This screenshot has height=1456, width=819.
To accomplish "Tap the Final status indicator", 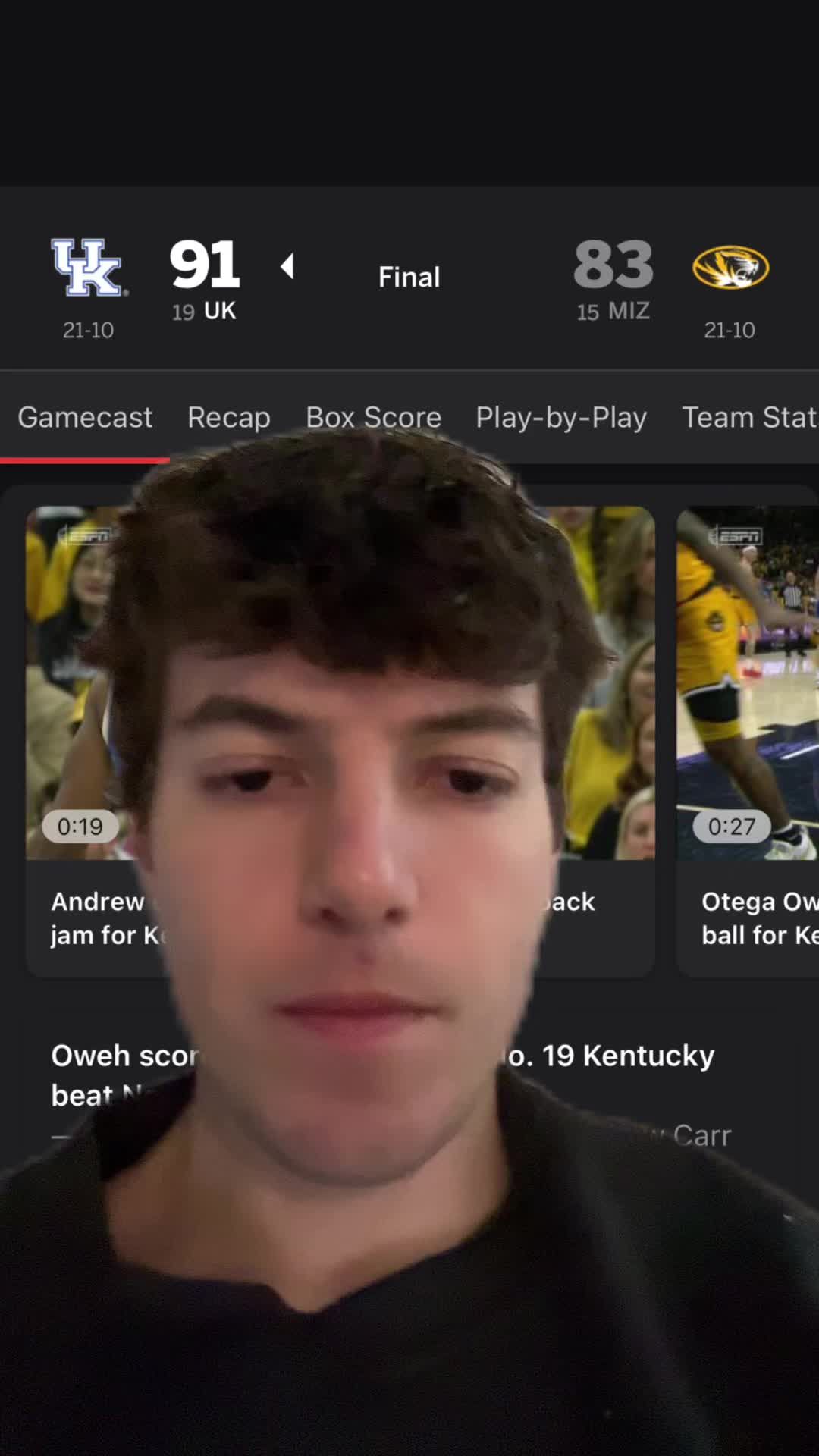I will (409, 276).
